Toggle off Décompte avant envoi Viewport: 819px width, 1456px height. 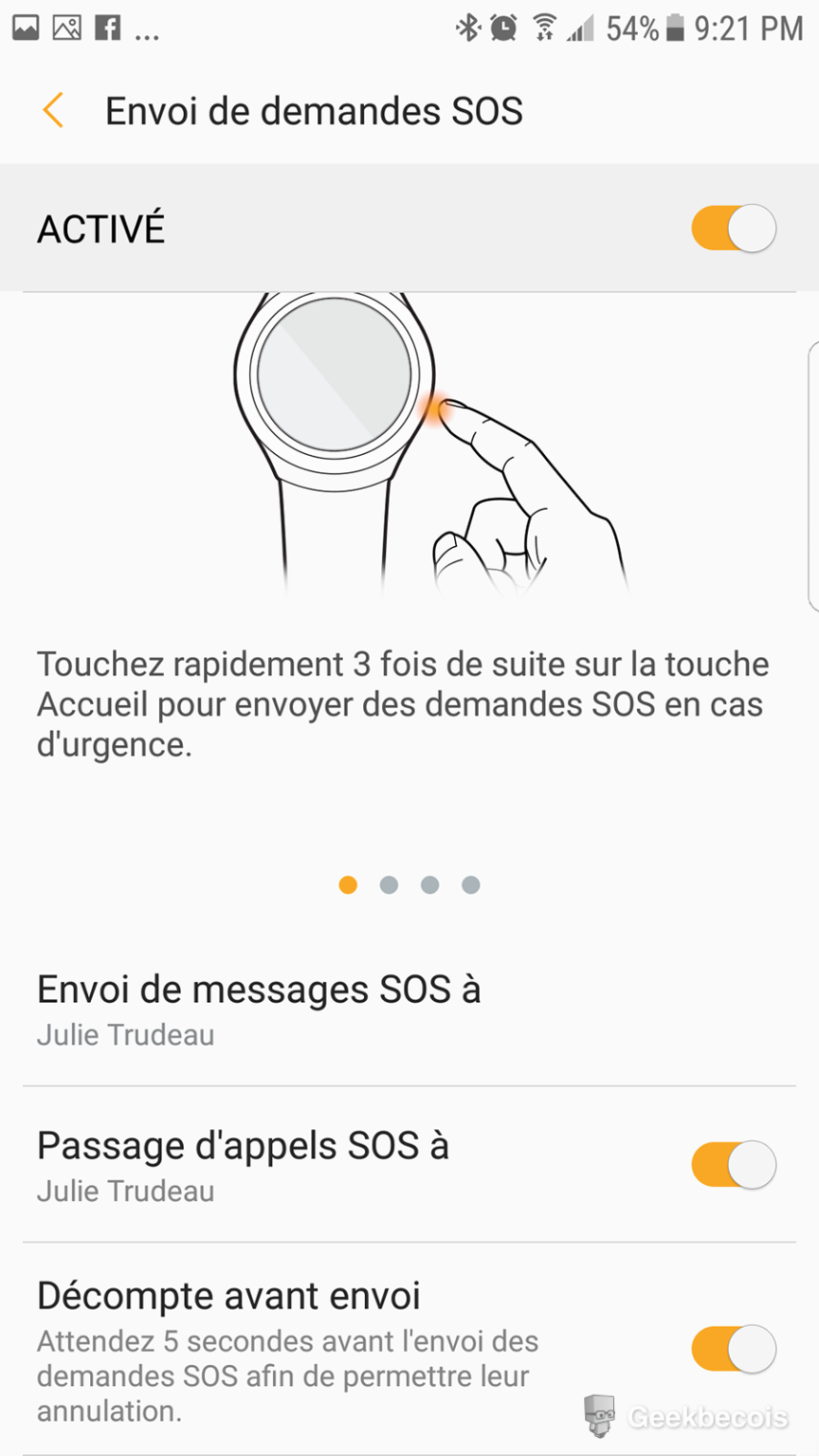(733, 1349)
